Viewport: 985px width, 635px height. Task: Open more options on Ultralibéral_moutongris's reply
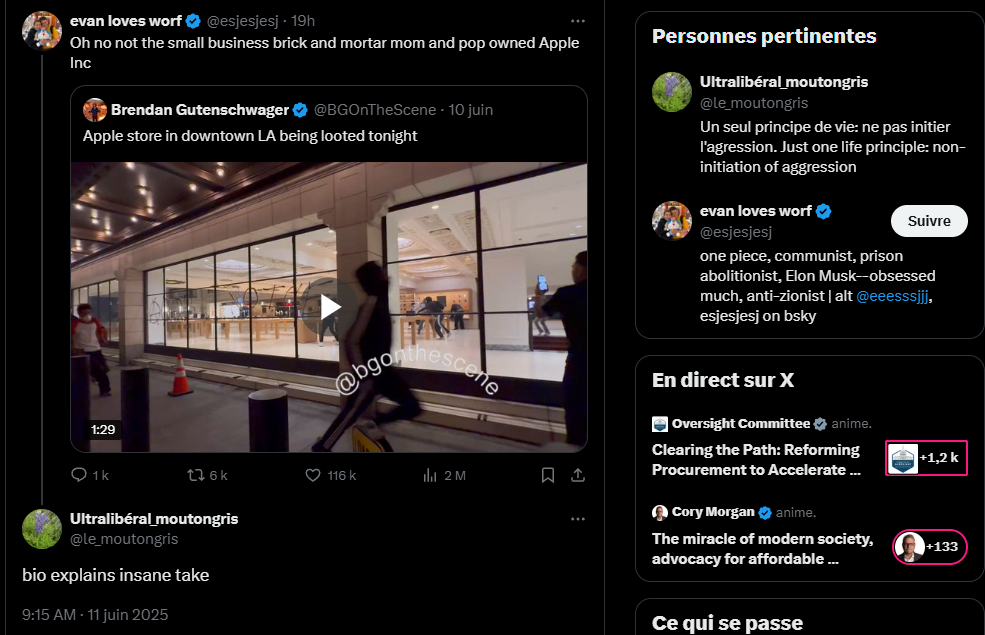coord(578,519)
